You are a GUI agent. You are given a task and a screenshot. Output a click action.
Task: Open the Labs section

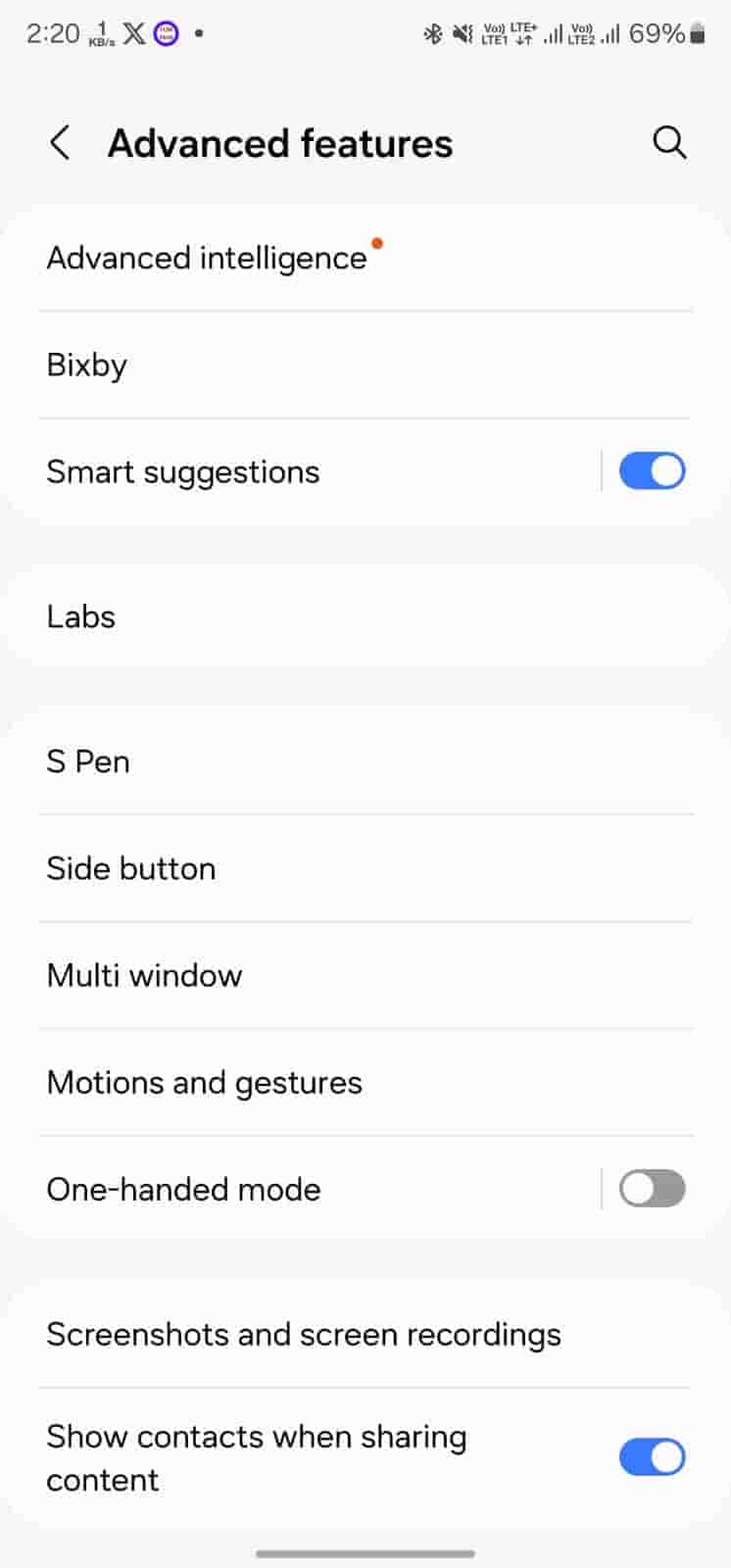81,616
